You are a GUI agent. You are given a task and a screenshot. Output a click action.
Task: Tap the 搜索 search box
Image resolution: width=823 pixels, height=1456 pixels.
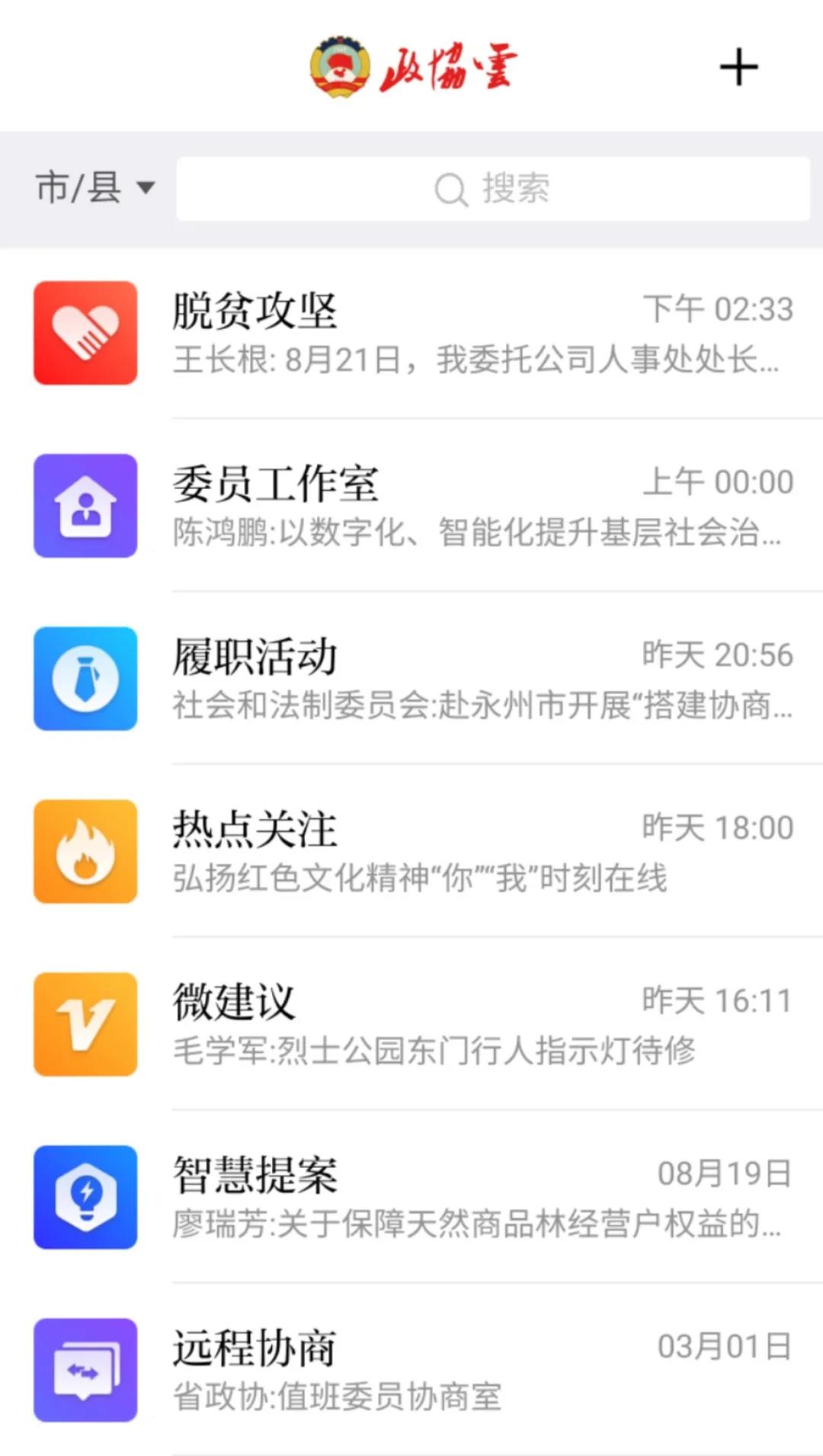[492, 189]
